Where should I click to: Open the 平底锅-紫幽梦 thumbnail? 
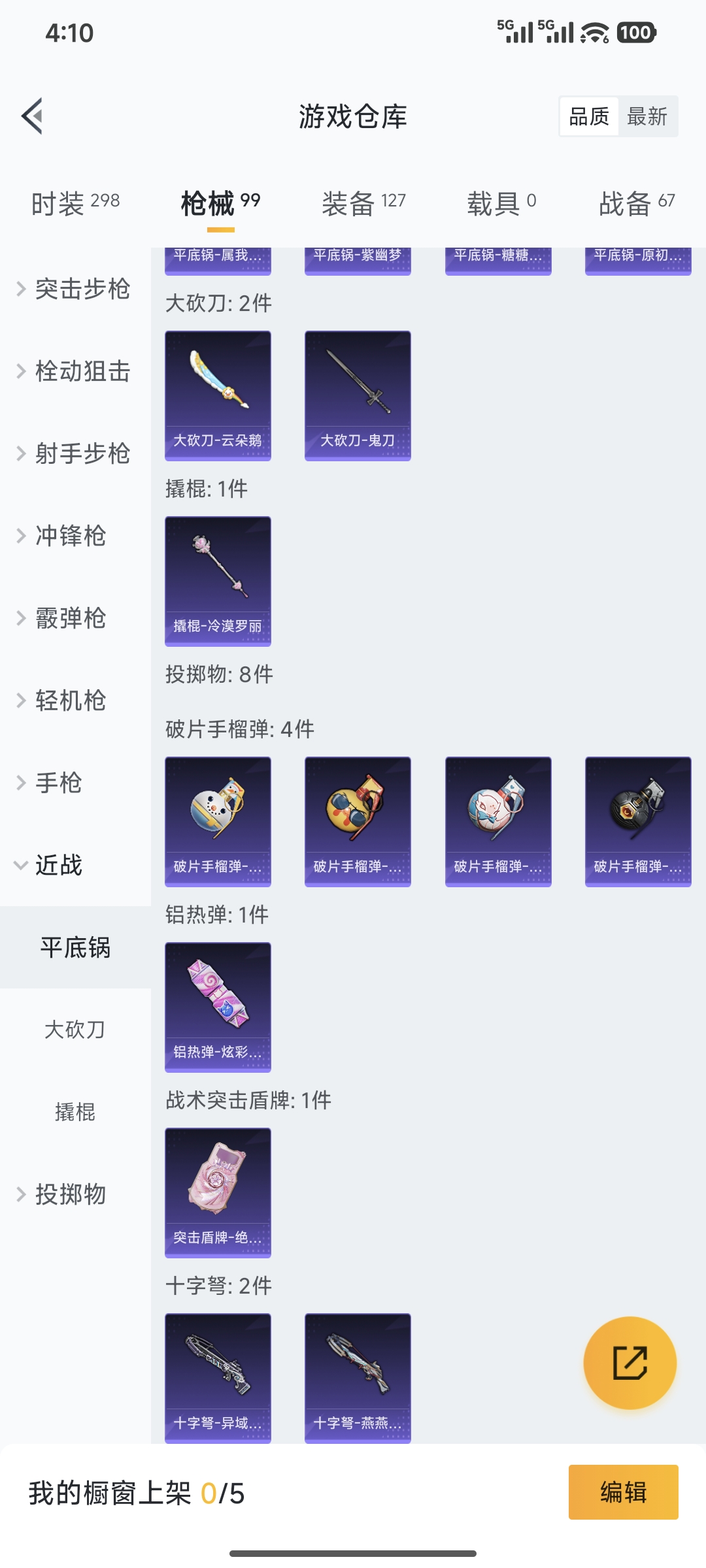358,258
